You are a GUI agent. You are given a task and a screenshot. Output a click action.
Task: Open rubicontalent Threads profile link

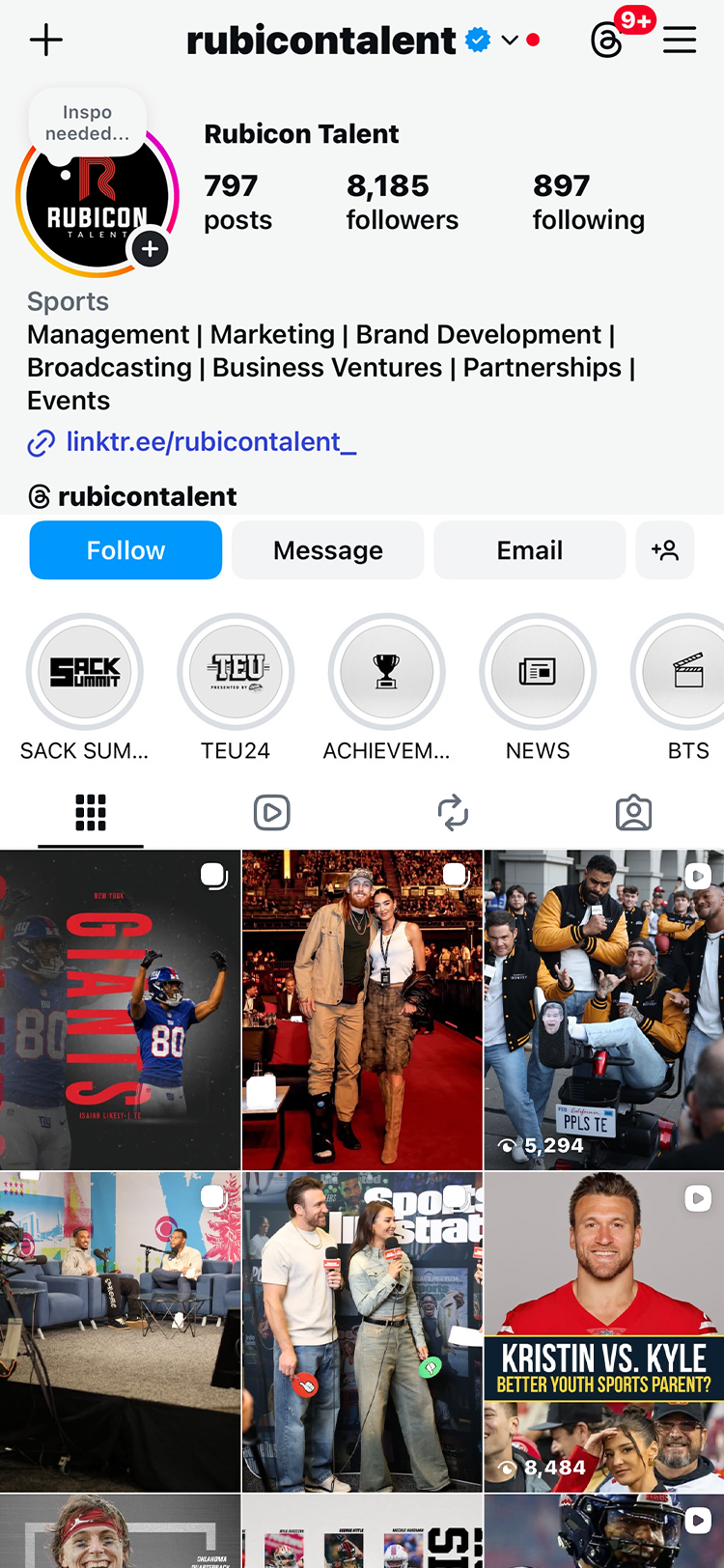[x=147, y=496]
